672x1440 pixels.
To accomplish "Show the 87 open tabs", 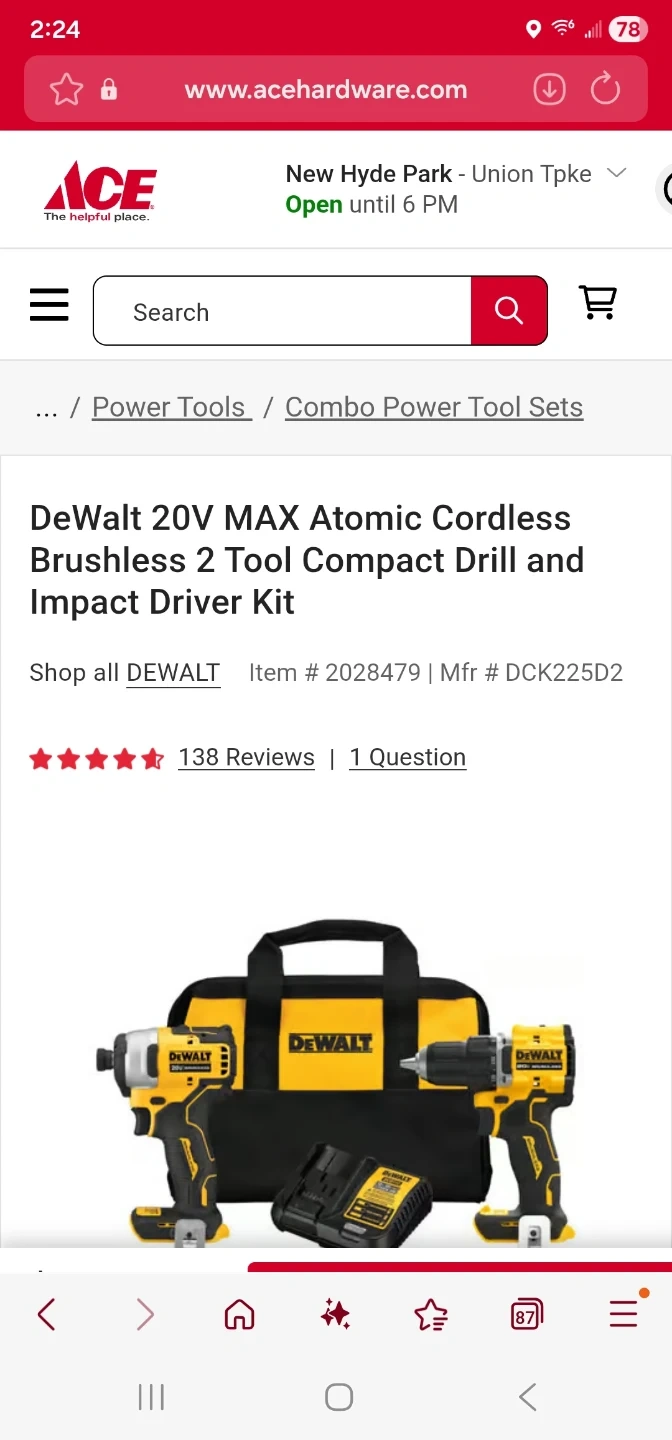I will coord(526,1315).
